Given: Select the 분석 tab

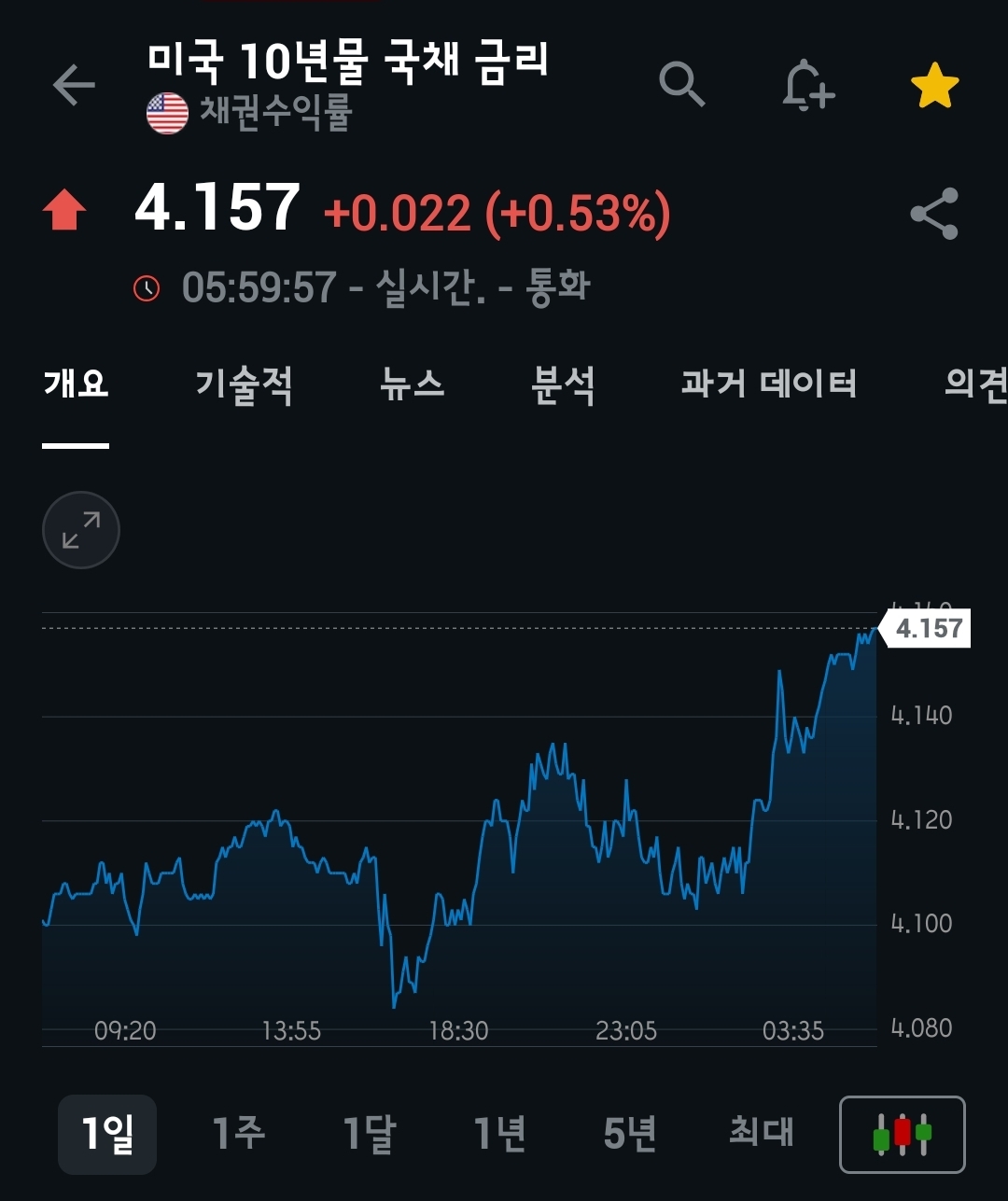Looking at the screenshot, I should click(563, 384).
